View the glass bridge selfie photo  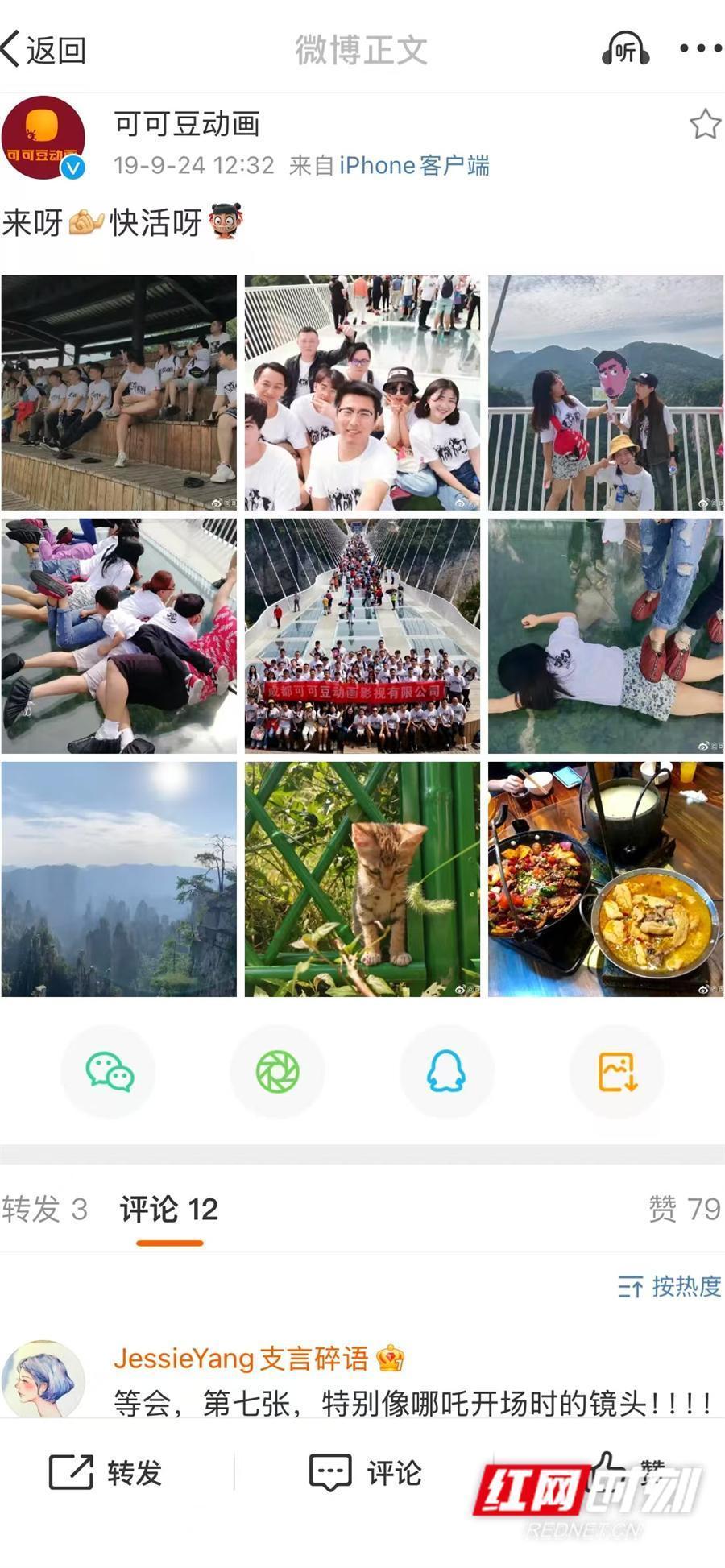pos(362,392)
